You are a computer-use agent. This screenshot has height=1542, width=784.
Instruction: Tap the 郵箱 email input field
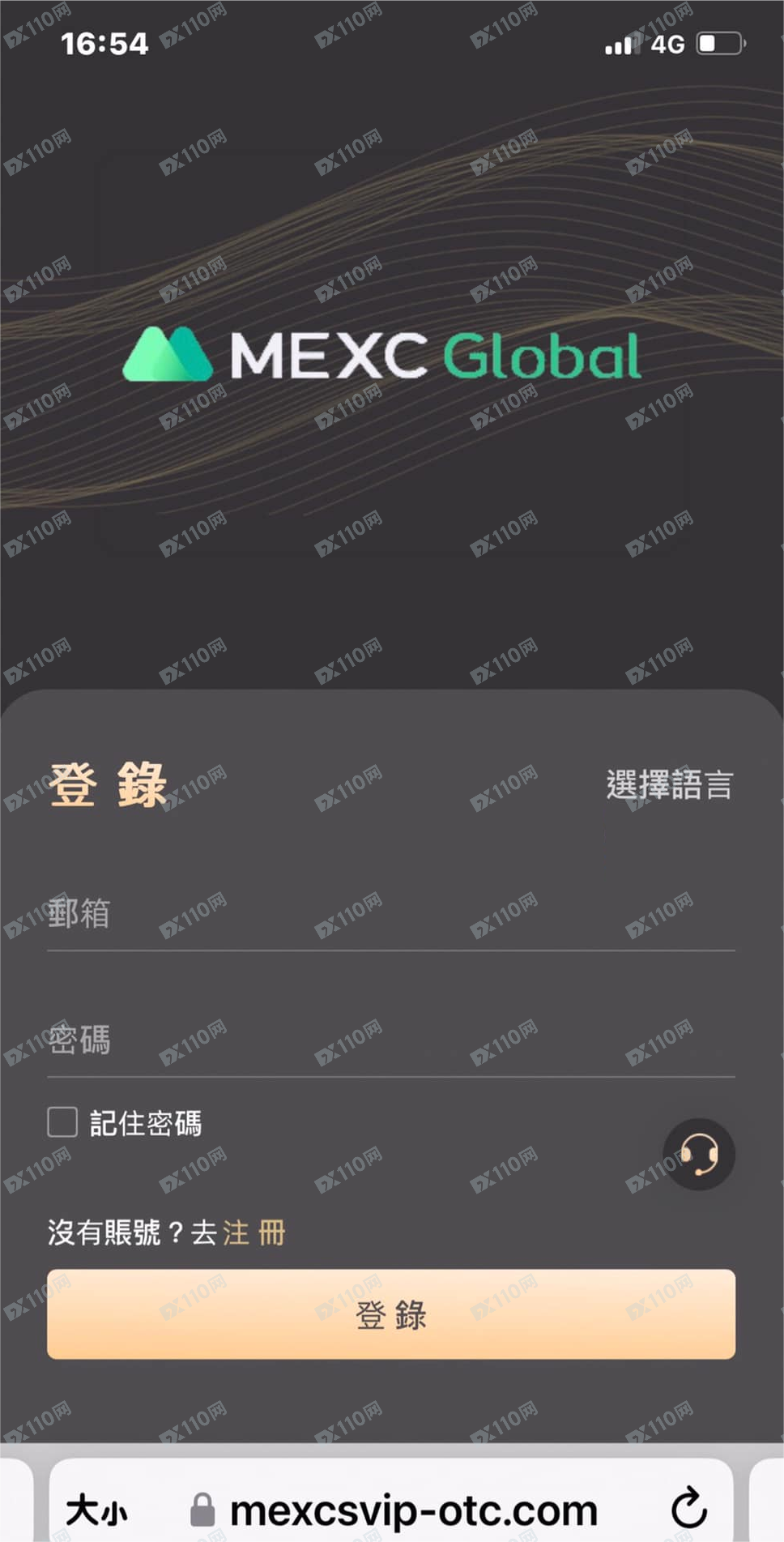pyautogui.click(x=390, y=914)
